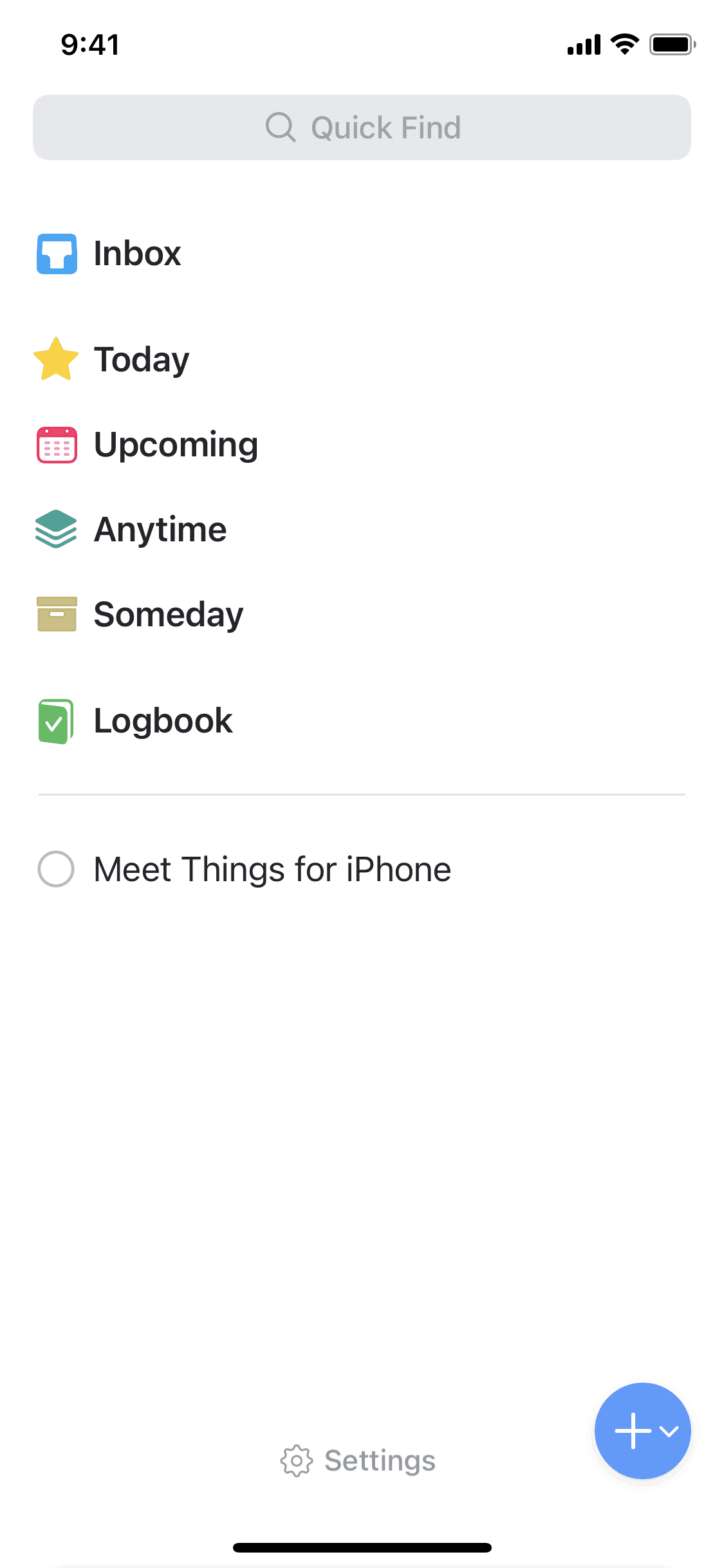Open the Upcoming list
724x1568 pixels.
175,445
